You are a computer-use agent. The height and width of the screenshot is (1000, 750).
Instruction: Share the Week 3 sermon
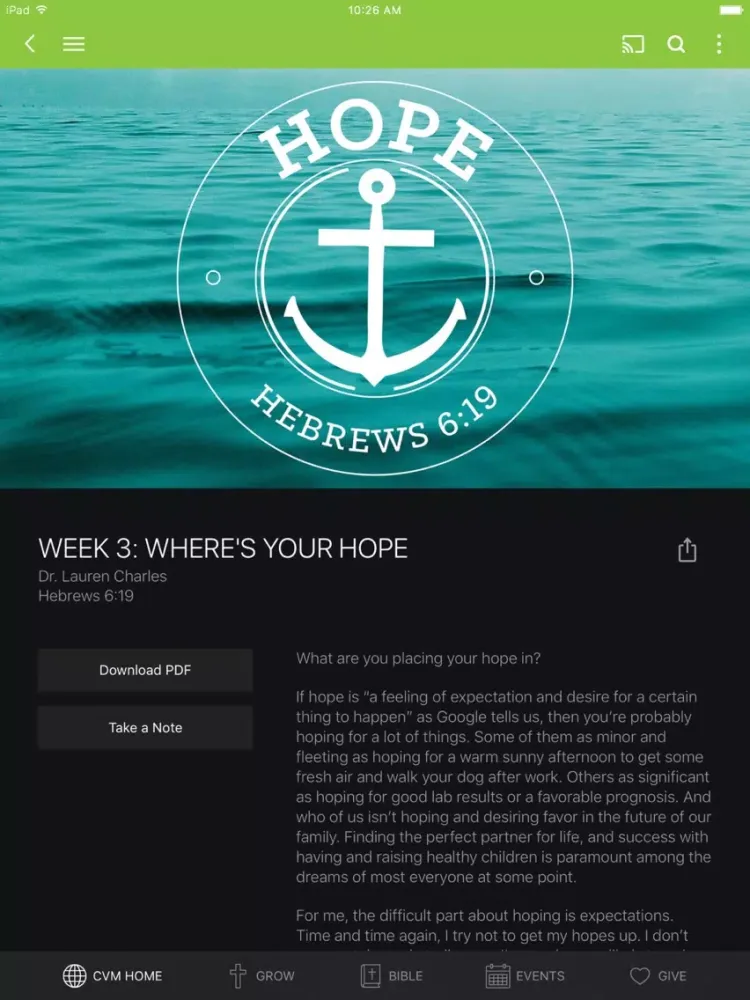(687, 550)
